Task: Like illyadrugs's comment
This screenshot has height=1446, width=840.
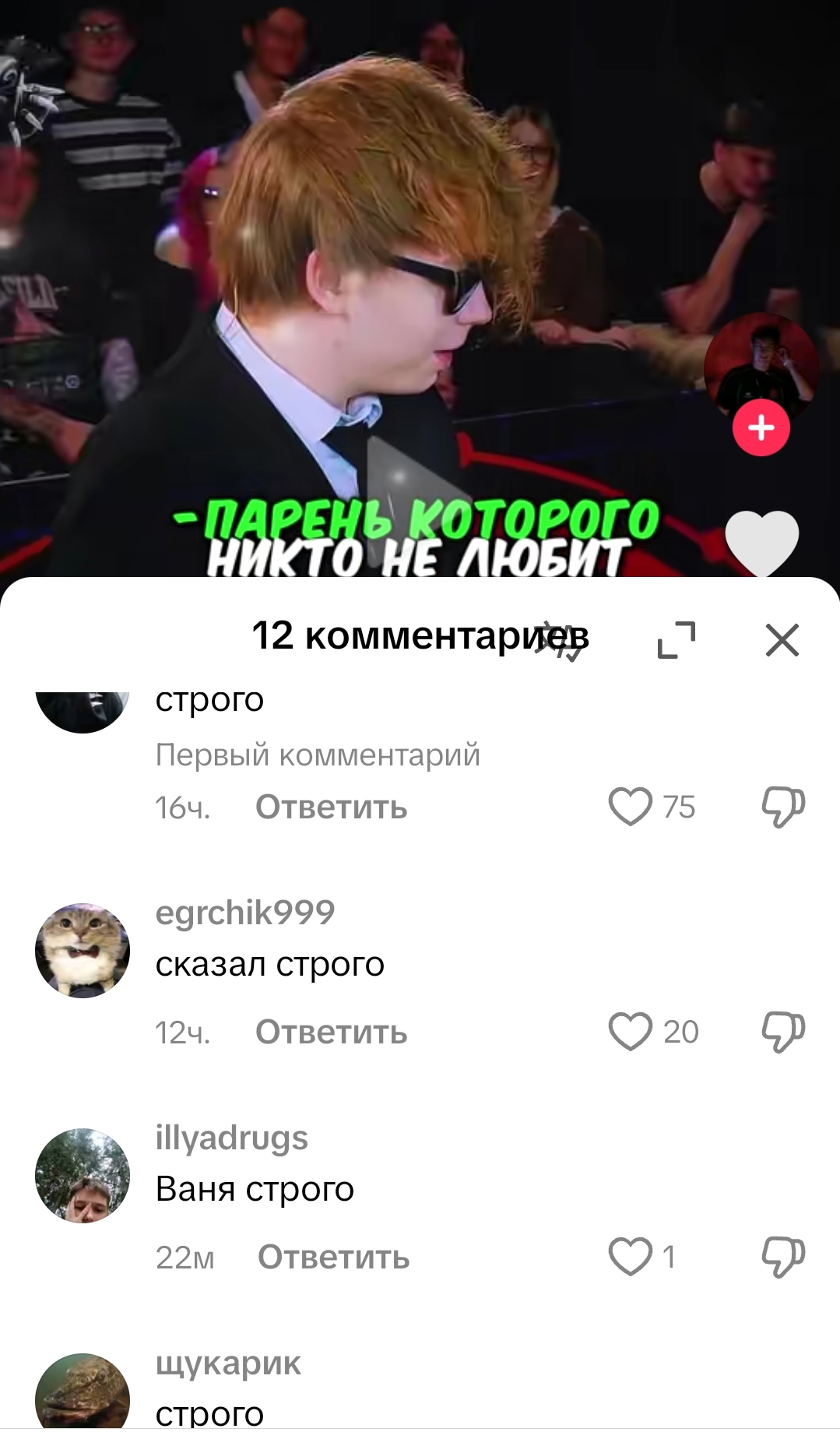Action: pos(630,1257)
